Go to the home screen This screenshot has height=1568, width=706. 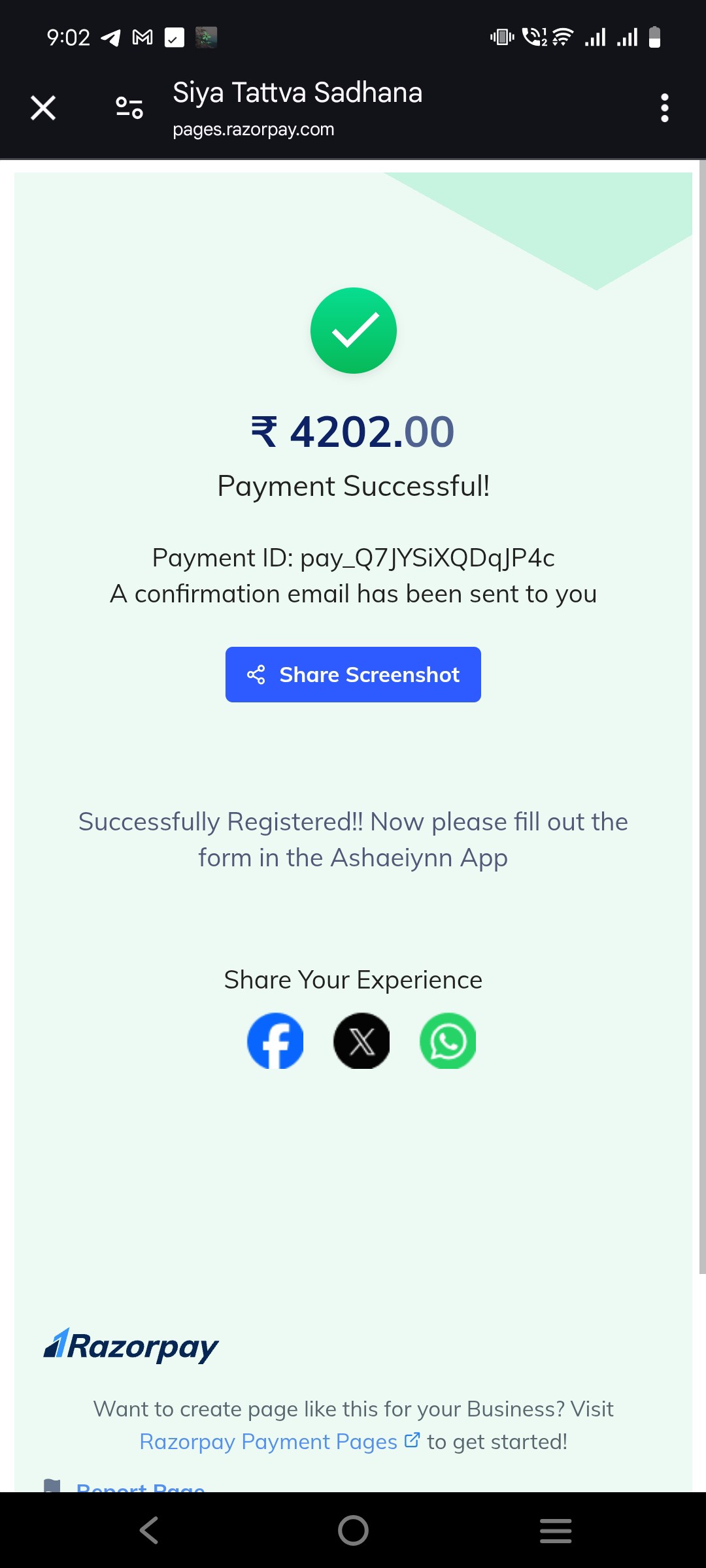pyautogui.click(x=353, y=1530)
